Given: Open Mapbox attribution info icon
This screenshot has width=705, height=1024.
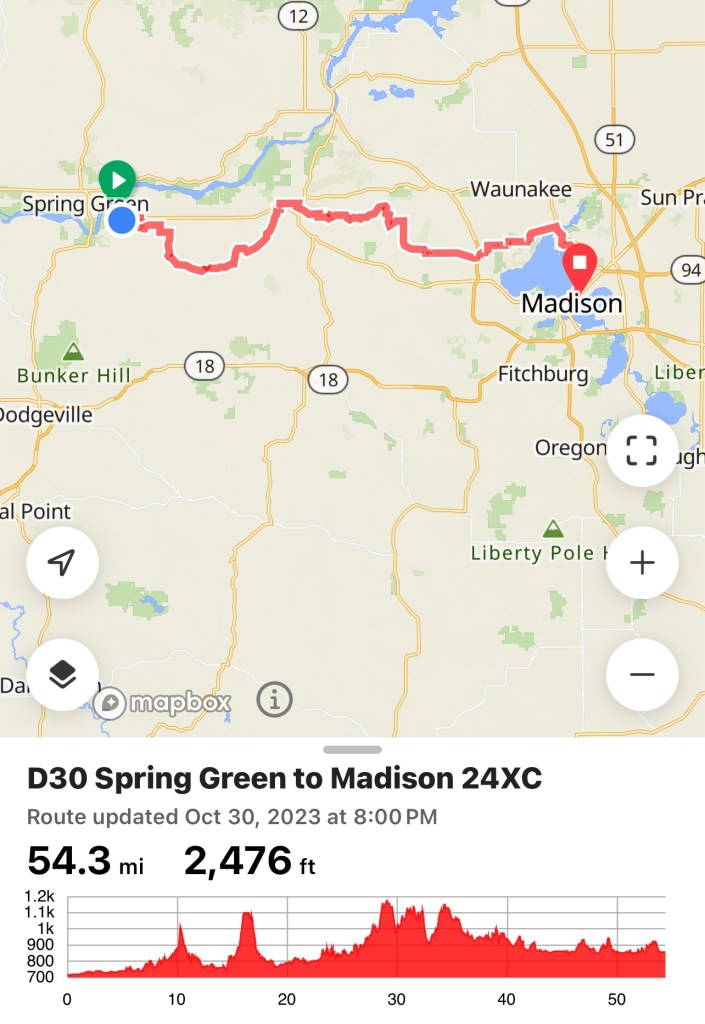Looking at the screenshot, I should point(274,700).
